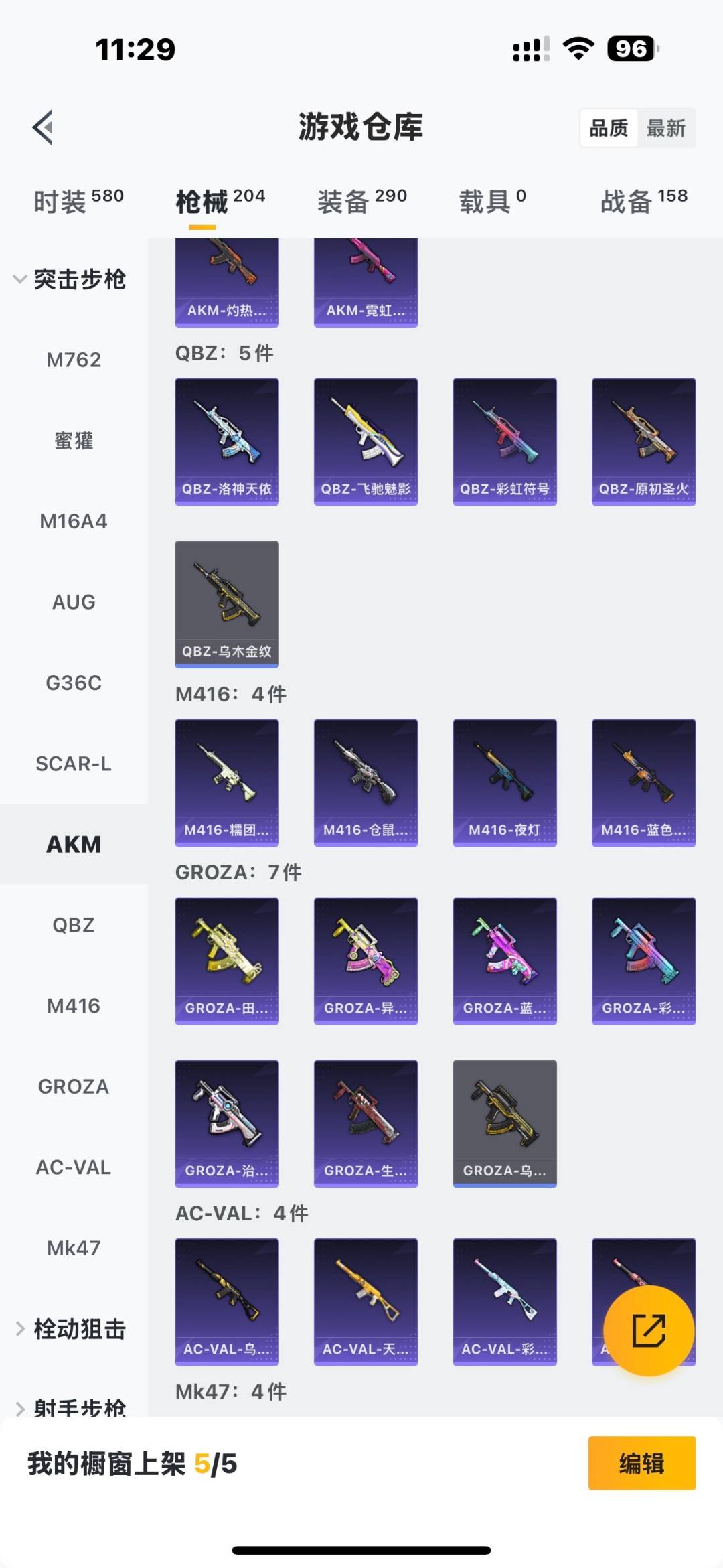Open the QBZ-洛神天依 skin
Viewport: 723px width, 1568px height.
(227, 441)
